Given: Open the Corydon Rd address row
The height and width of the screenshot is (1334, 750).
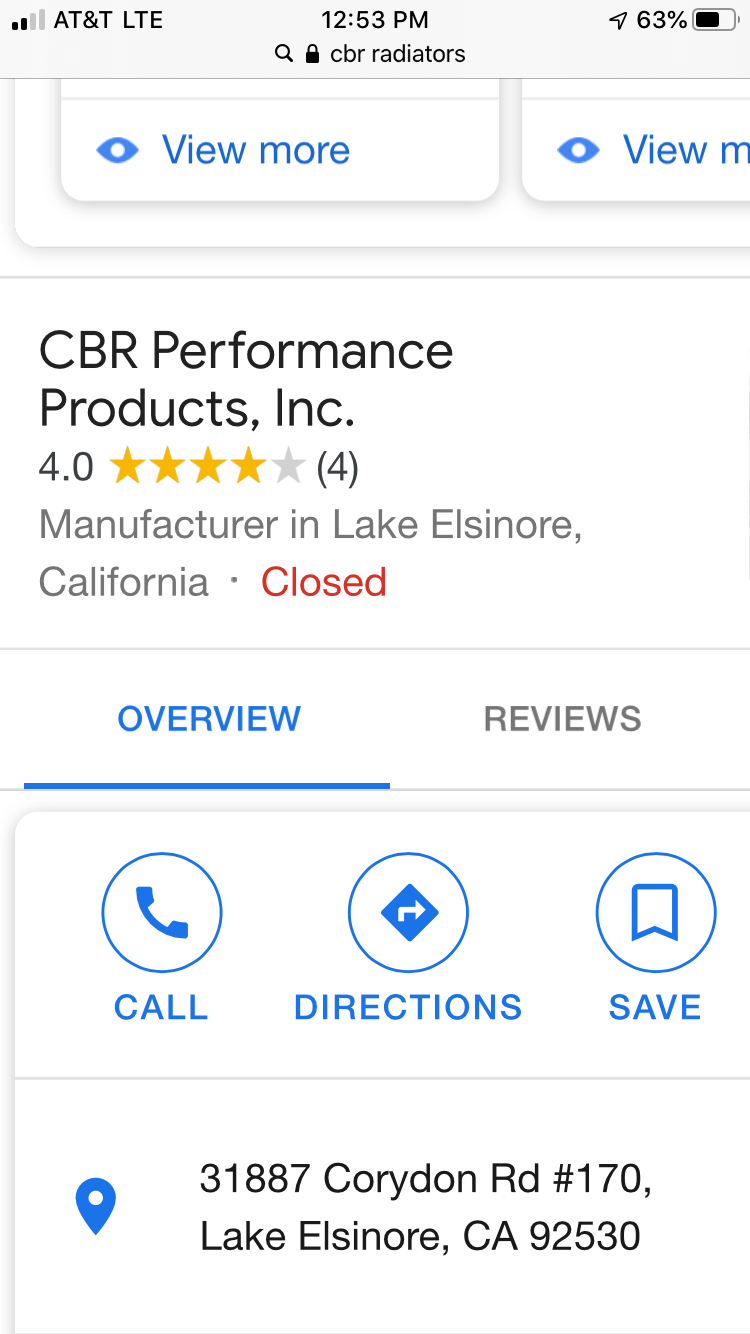Looking at the screenshot, I should click(x=420, y=1207).
